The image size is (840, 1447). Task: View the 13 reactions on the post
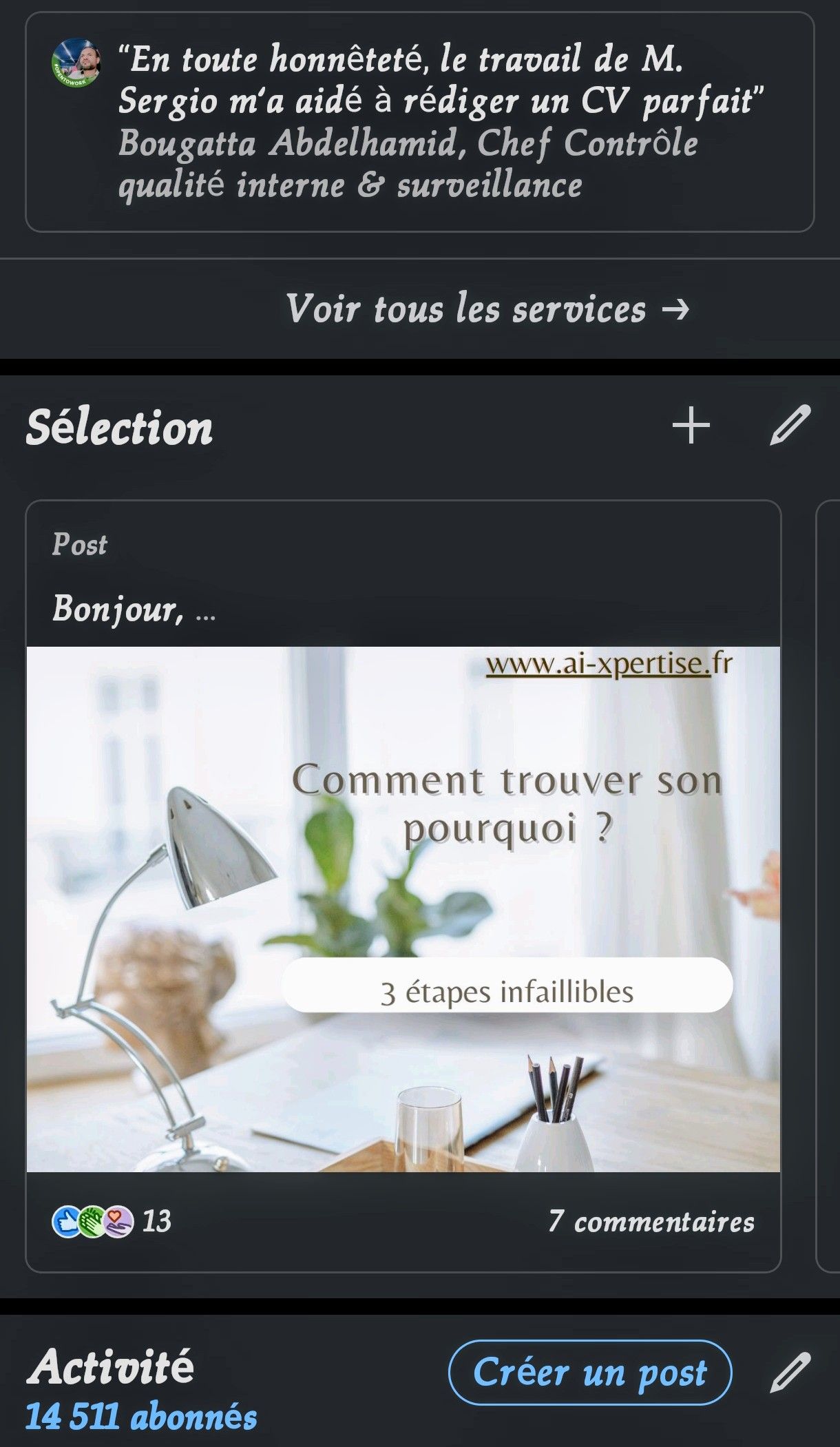coord(112,1222)
